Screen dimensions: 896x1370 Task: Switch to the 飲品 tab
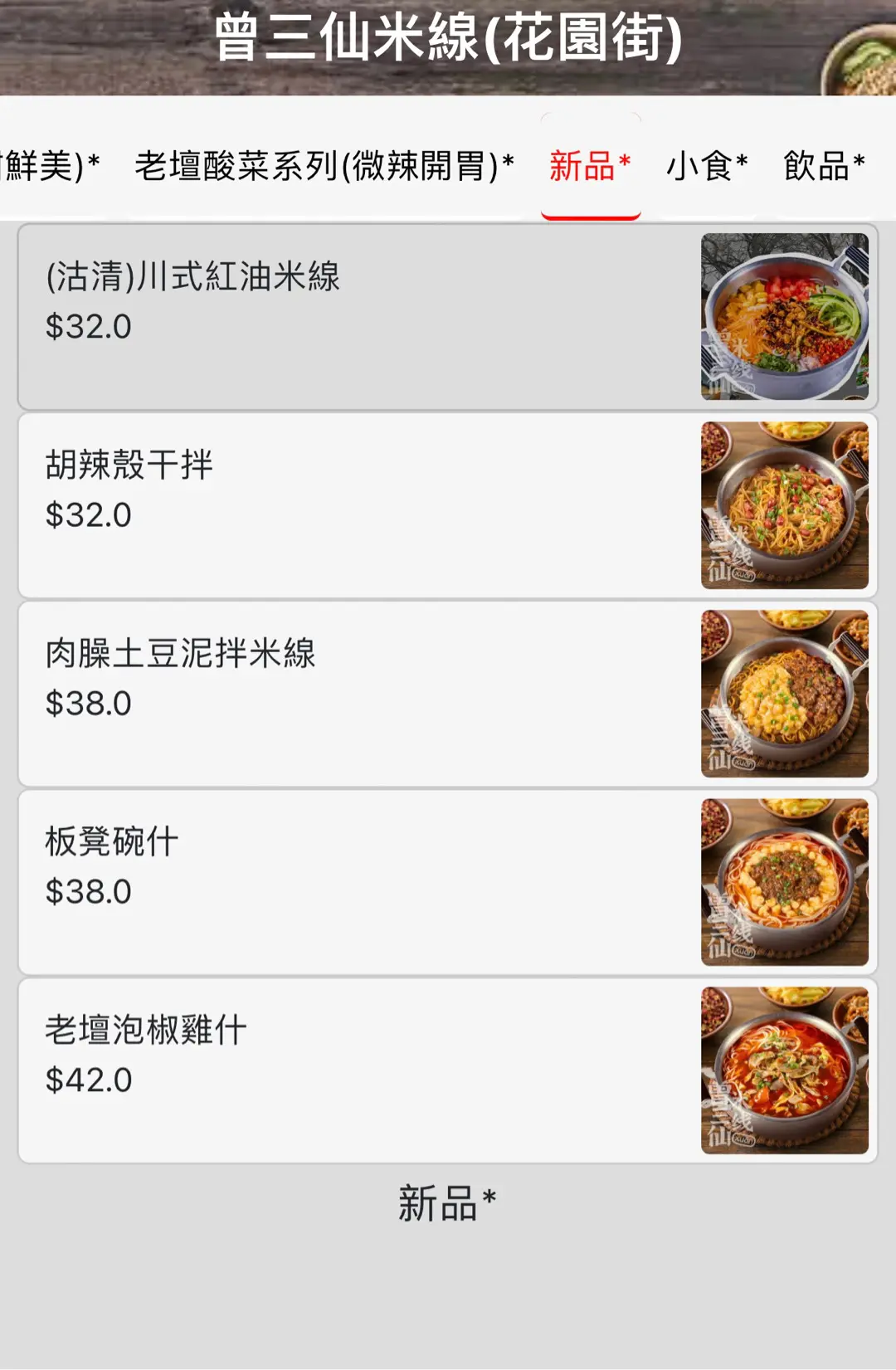click(x=824, y=166)
